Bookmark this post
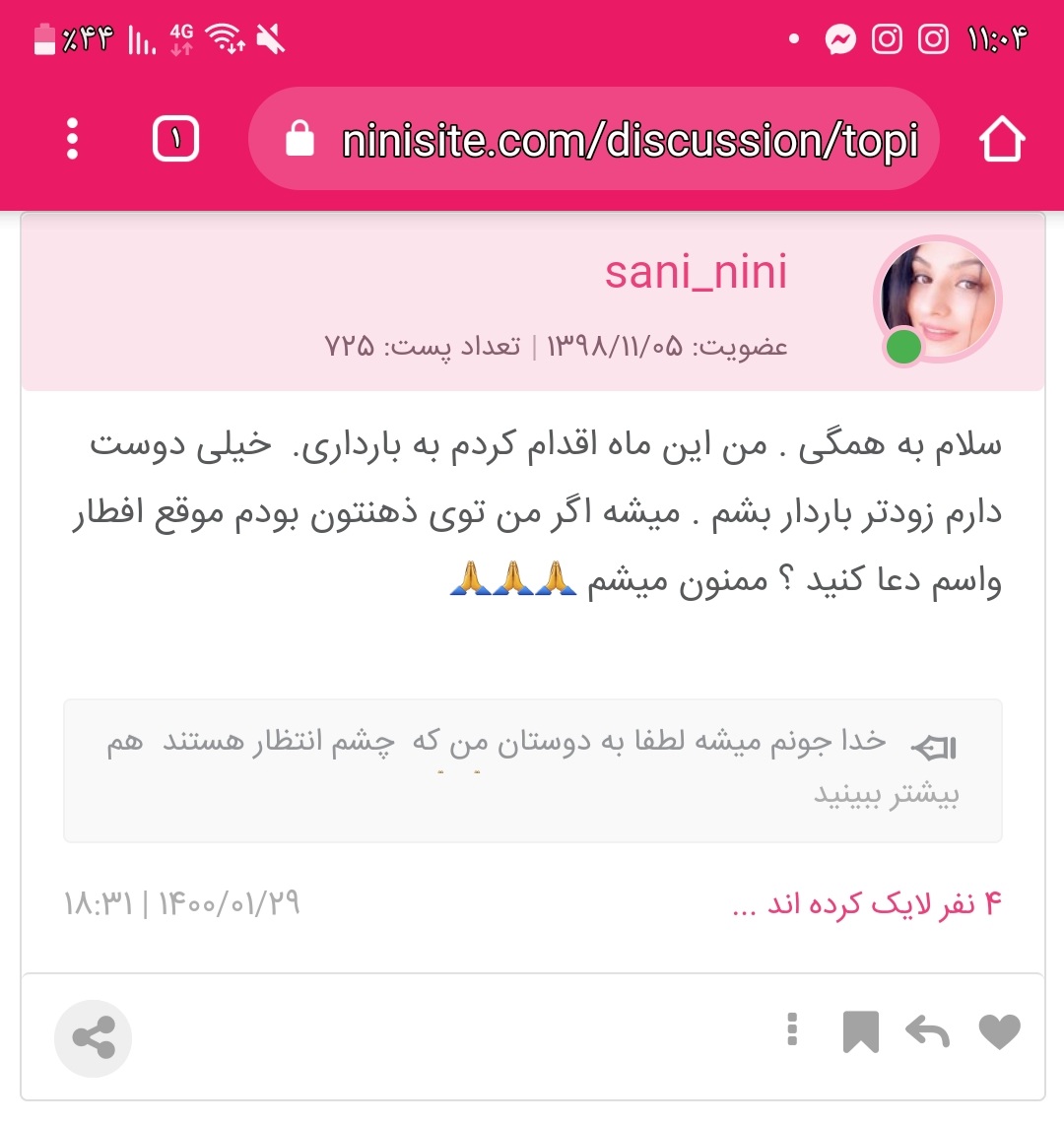The width and height of the screenshot is (1064, 1125). (x=860, y=1032)
